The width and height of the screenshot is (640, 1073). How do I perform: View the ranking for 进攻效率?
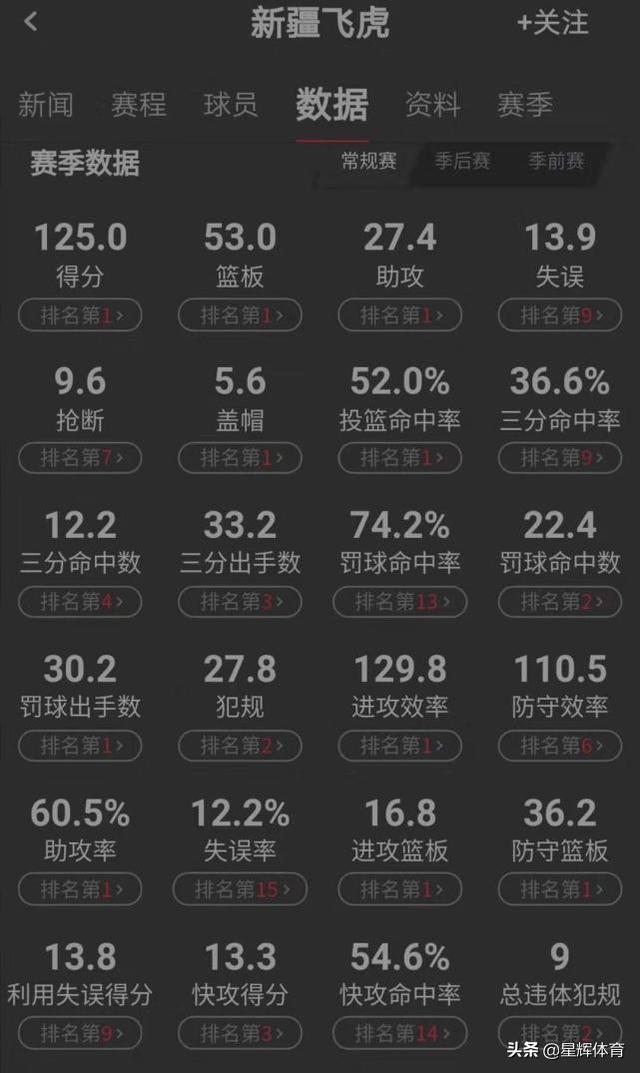400,746
